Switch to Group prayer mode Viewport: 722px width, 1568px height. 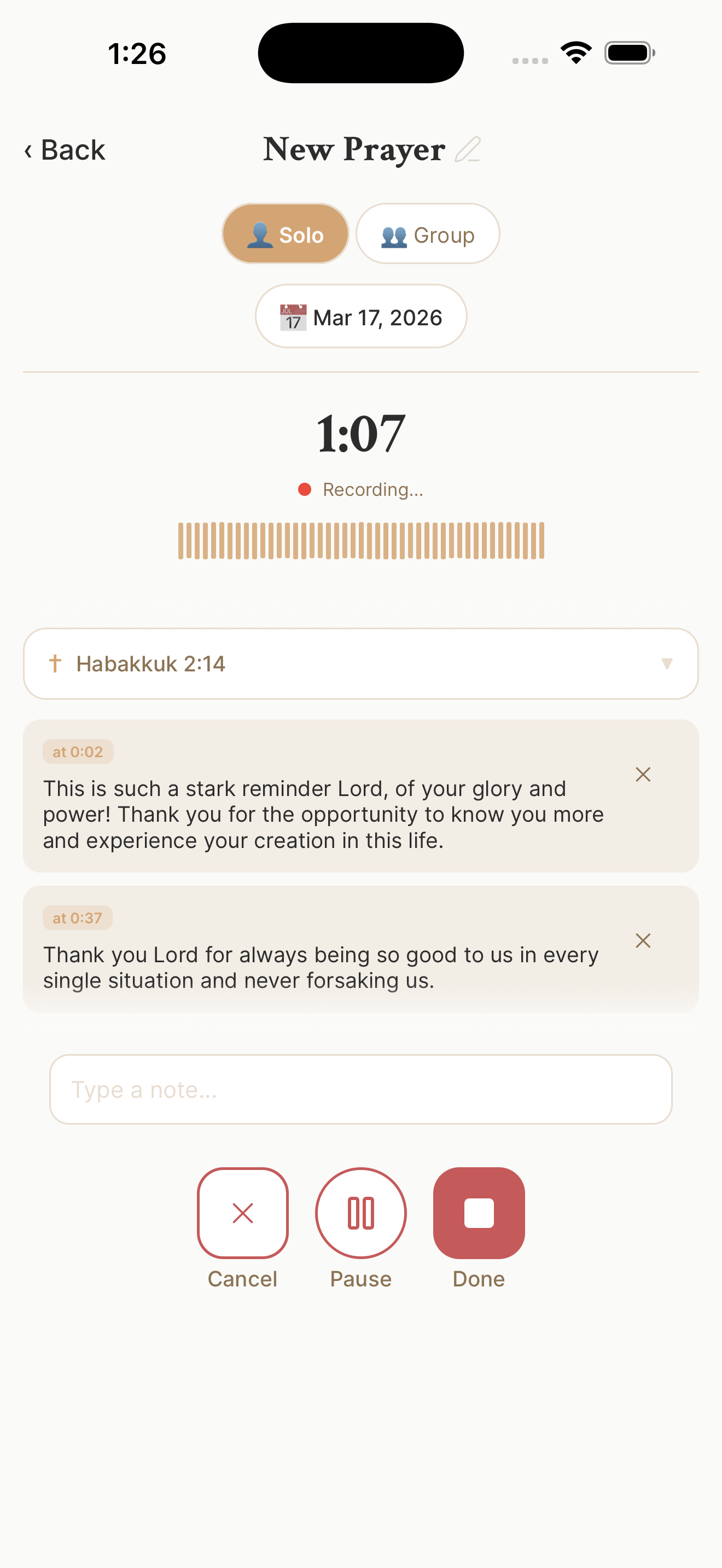click(427, 235)
